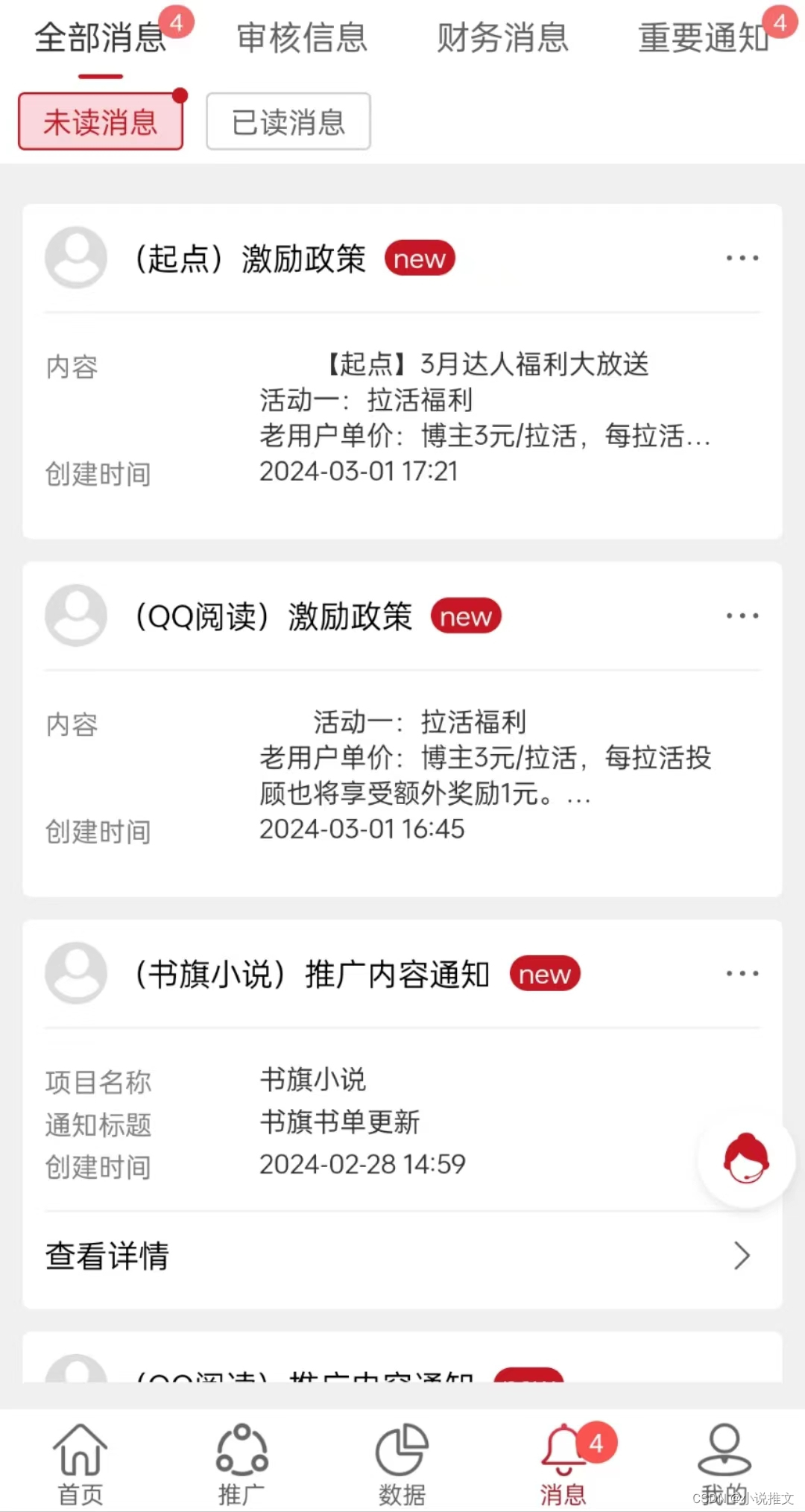Image resolution: width=805 pixels, height=1512 pixels.
Task: Open the customer service floating button
Action: (x=746, y=1160)
